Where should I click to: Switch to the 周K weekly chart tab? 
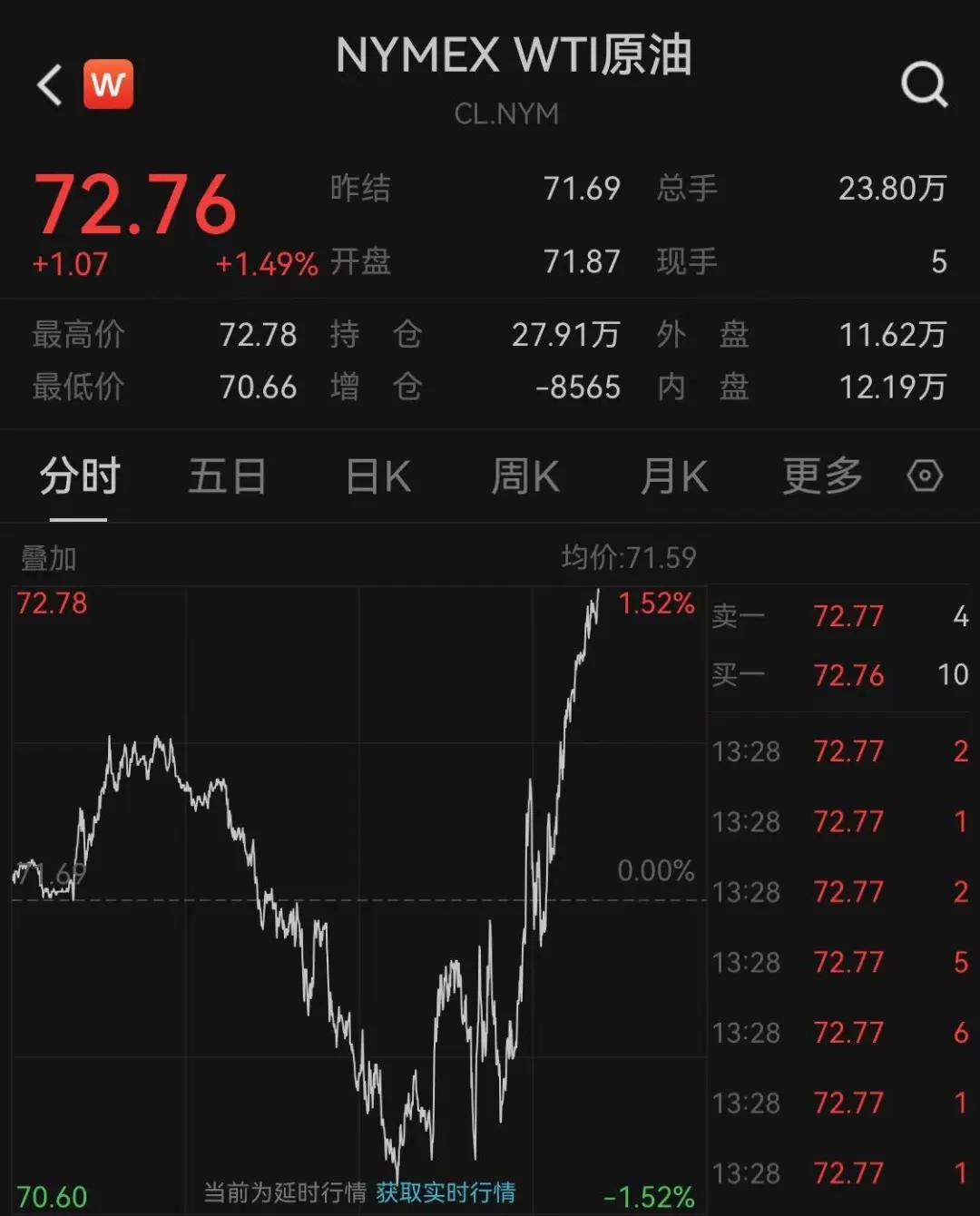tap(524, 476)
